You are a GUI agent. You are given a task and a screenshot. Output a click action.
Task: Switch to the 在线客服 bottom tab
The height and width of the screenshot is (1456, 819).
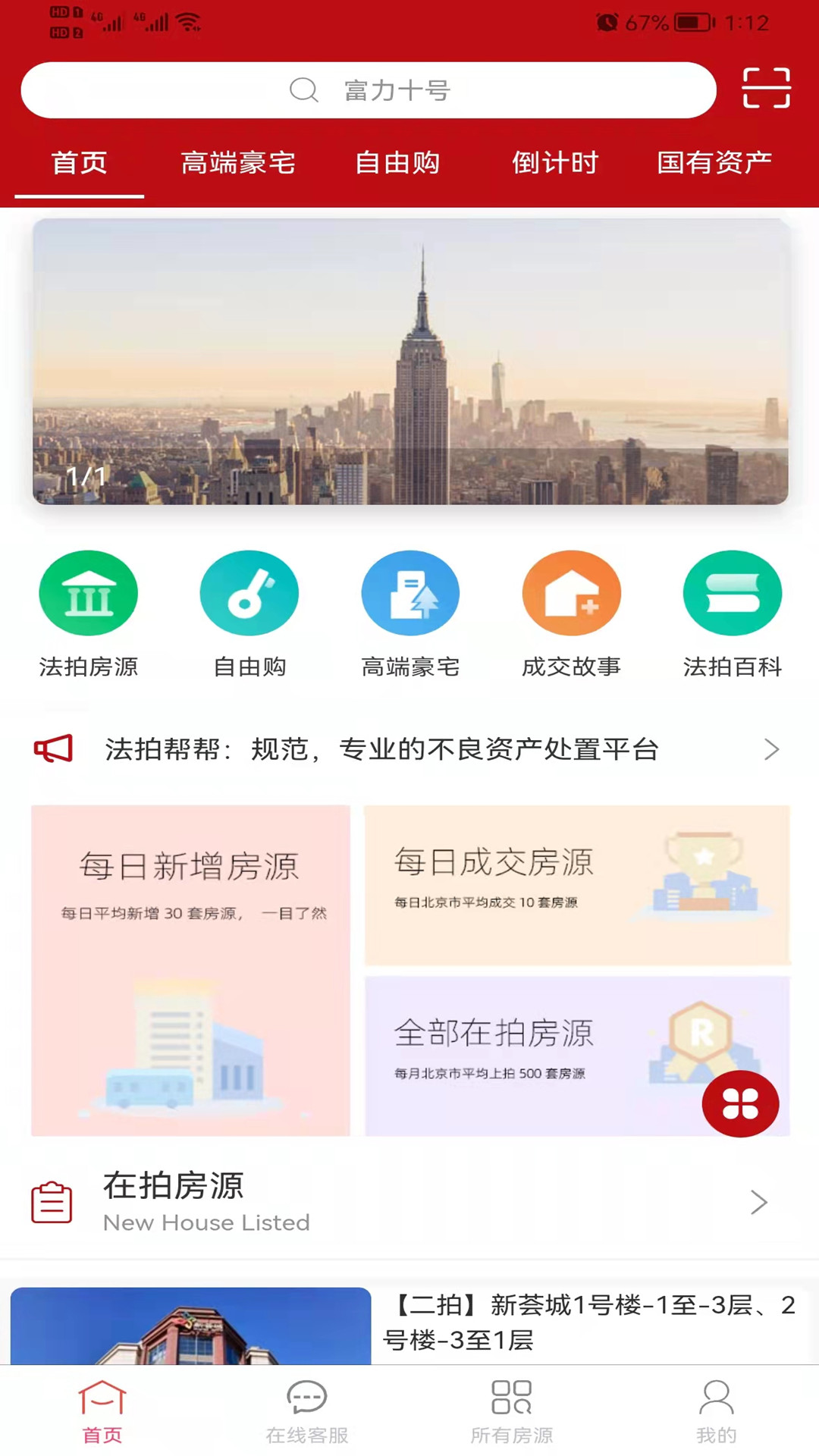(307, 1411)
